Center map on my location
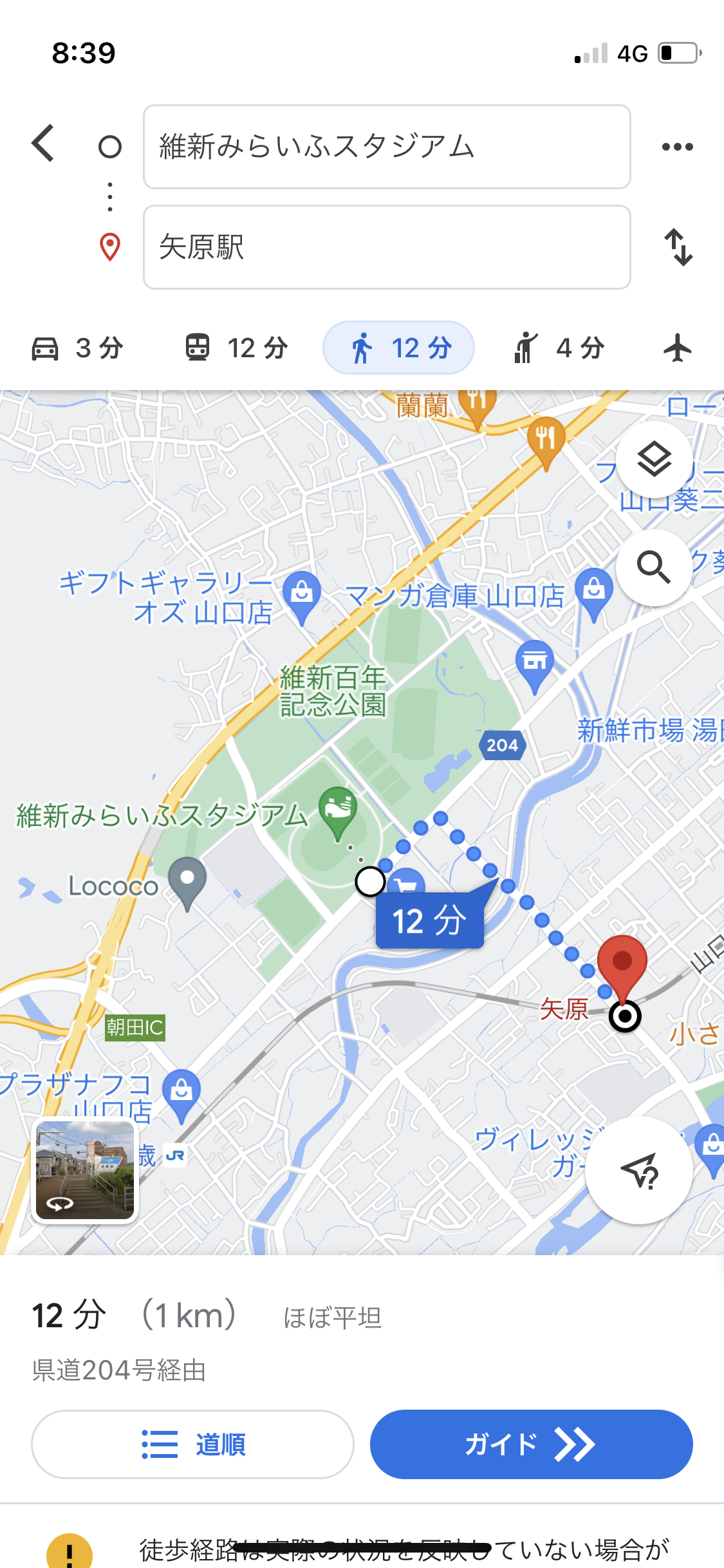Image resolution: width=724 pixels, height=1568 pixels. coord(638,1171)
